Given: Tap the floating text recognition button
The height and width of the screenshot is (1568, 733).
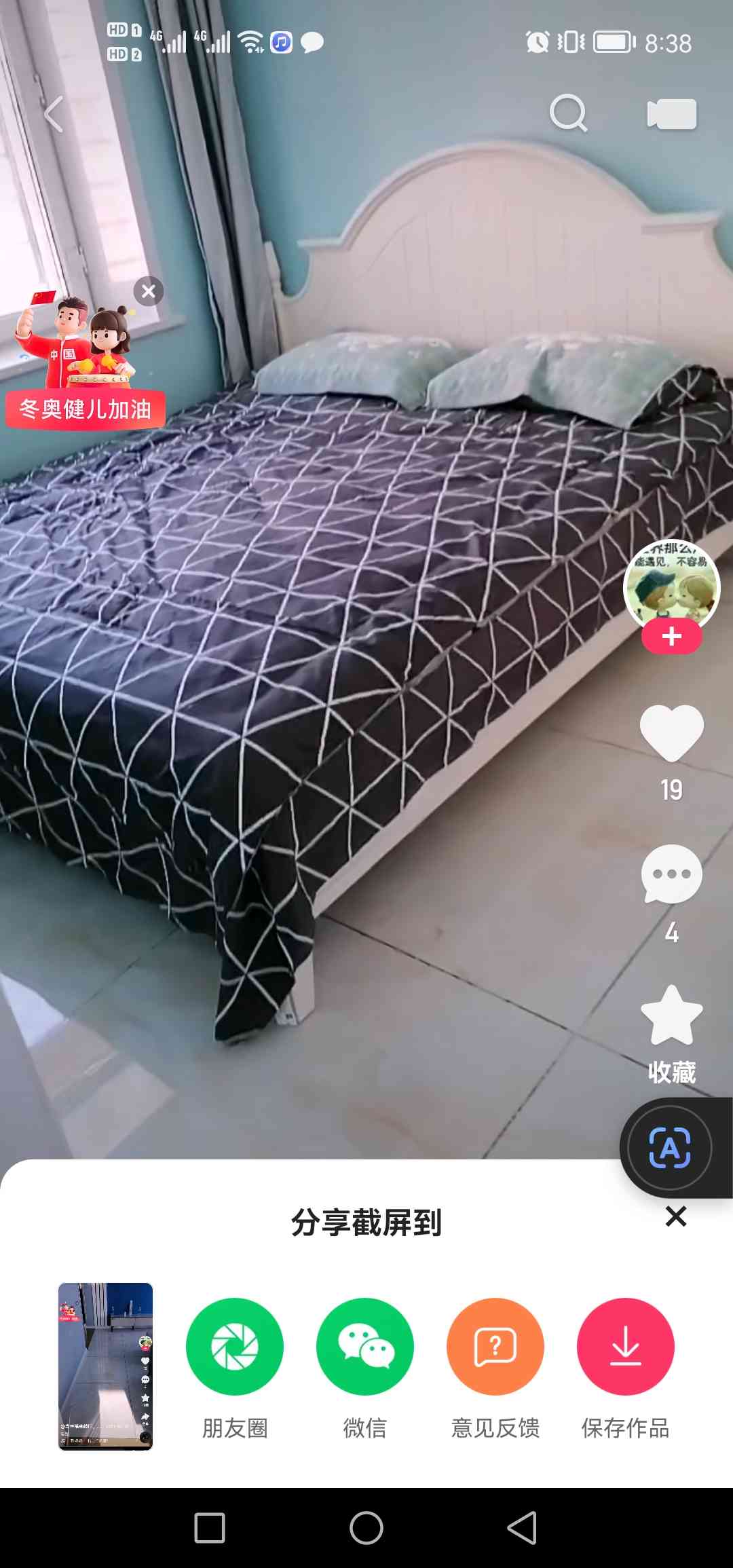Looking at the screenshot, I should point(670,1148).
